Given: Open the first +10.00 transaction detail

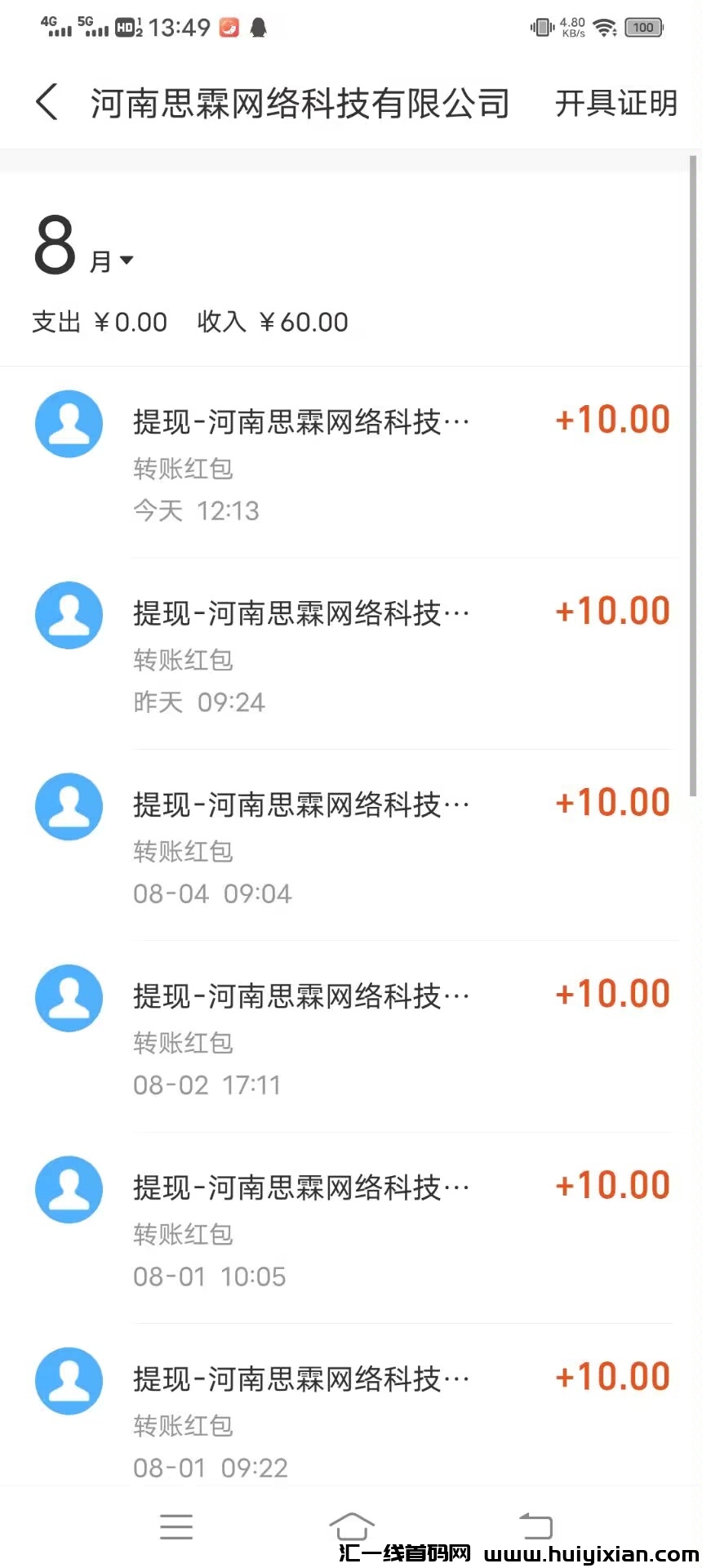Looking at the screenshot, I should tap(351, 457).
